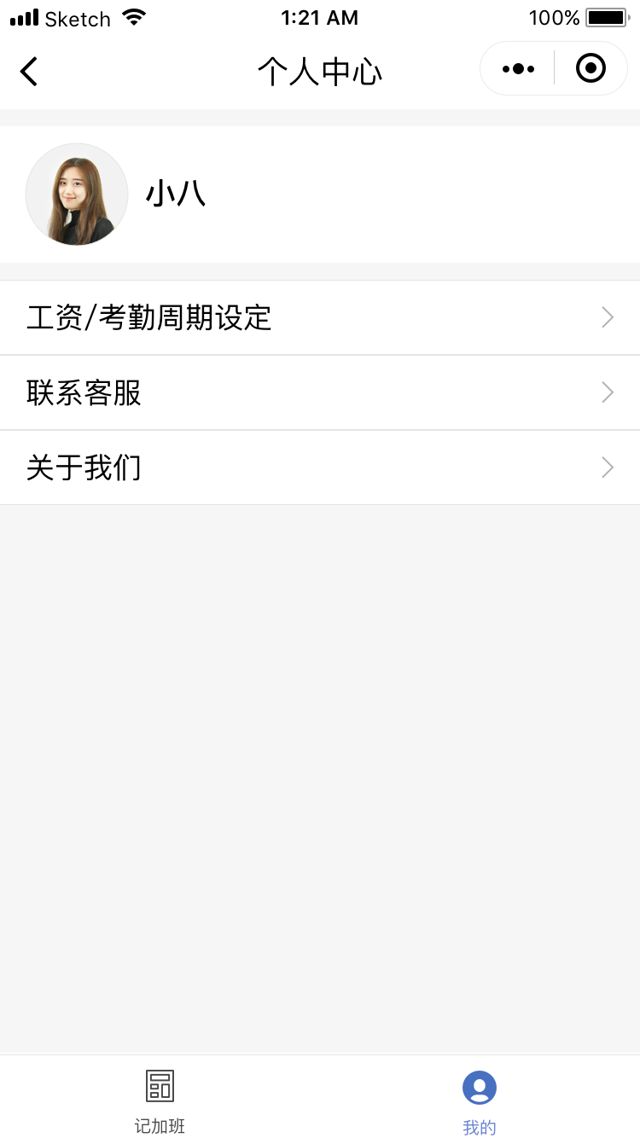Image resolution: width=640 pixels, height=1138 pixels.
Task: Tap the profile avatar of 小八
Action: pos(77,195)
